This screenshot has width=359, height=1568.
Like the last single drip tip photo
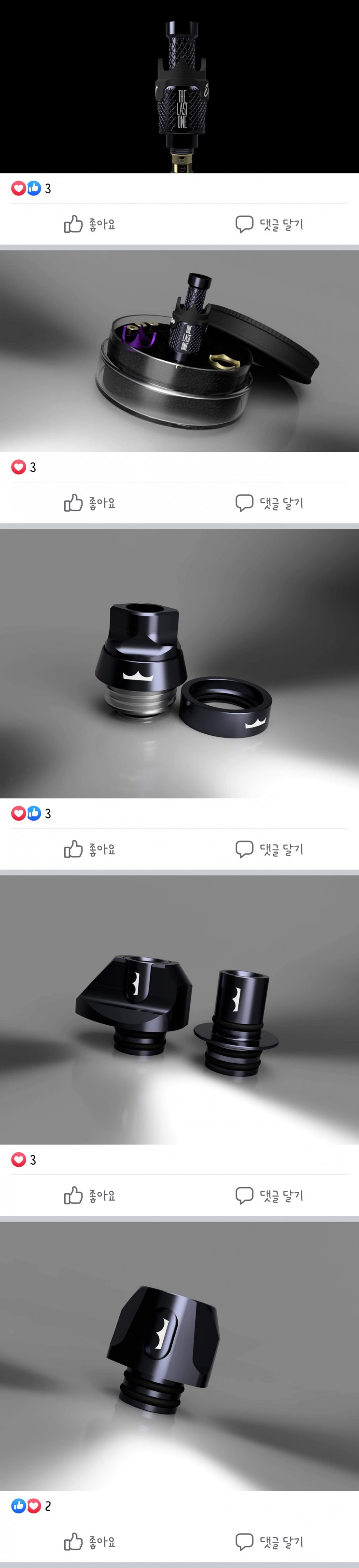pyautogui.click(x=89, y=1541)
